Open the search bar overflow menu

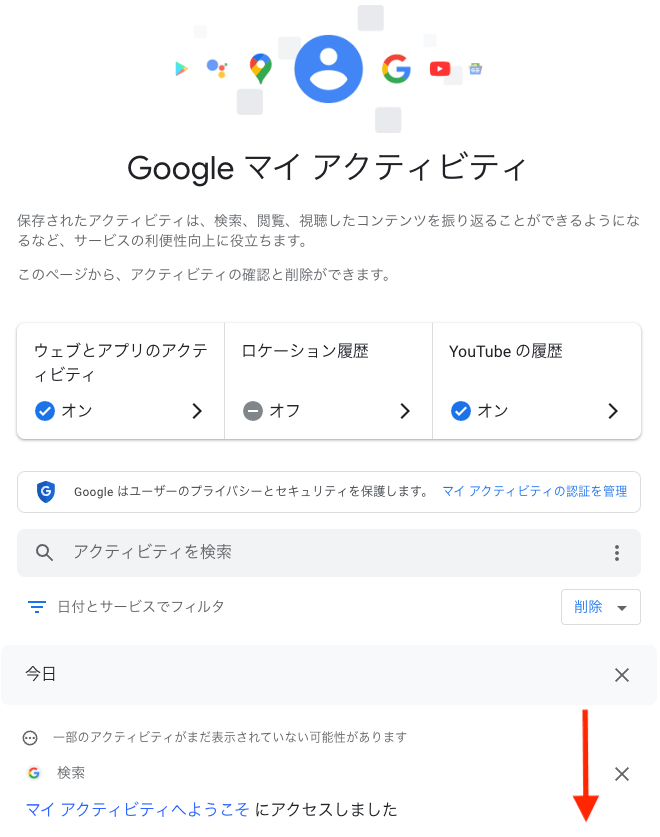(x=617, y=553)
